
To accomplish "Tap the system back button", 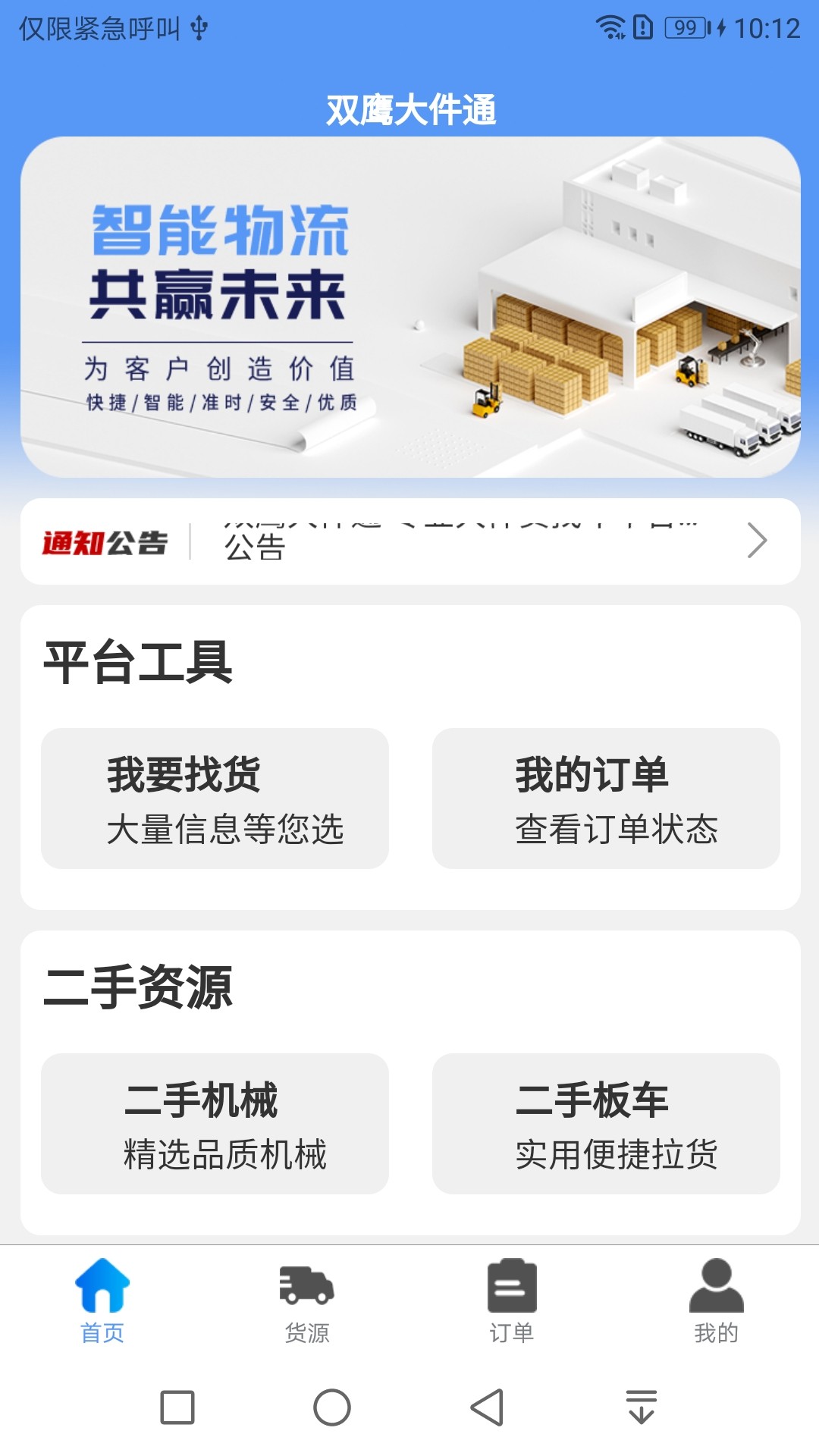I will point(487,1407).
